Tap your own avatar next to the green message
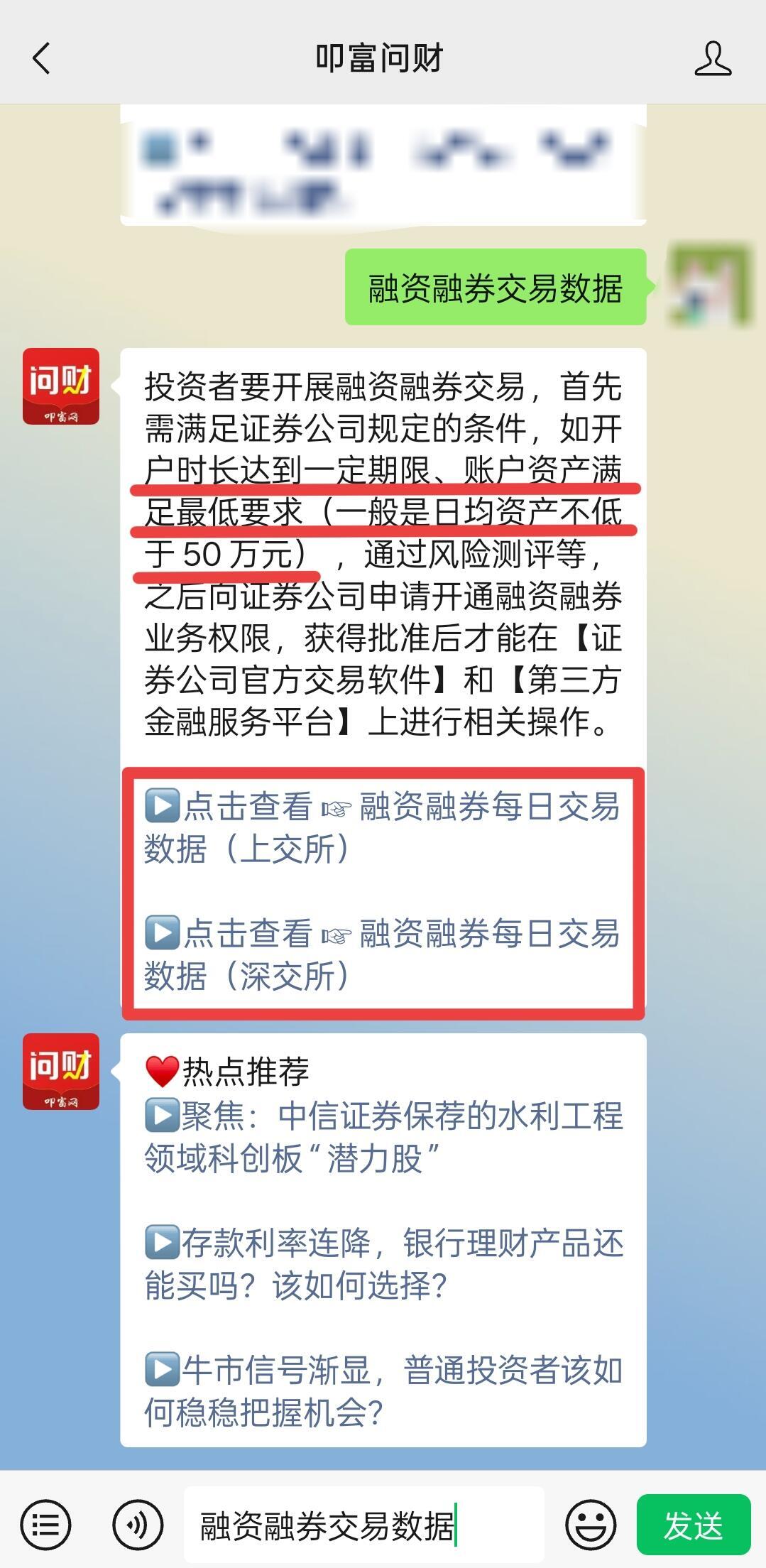 (x=709, y=286)
